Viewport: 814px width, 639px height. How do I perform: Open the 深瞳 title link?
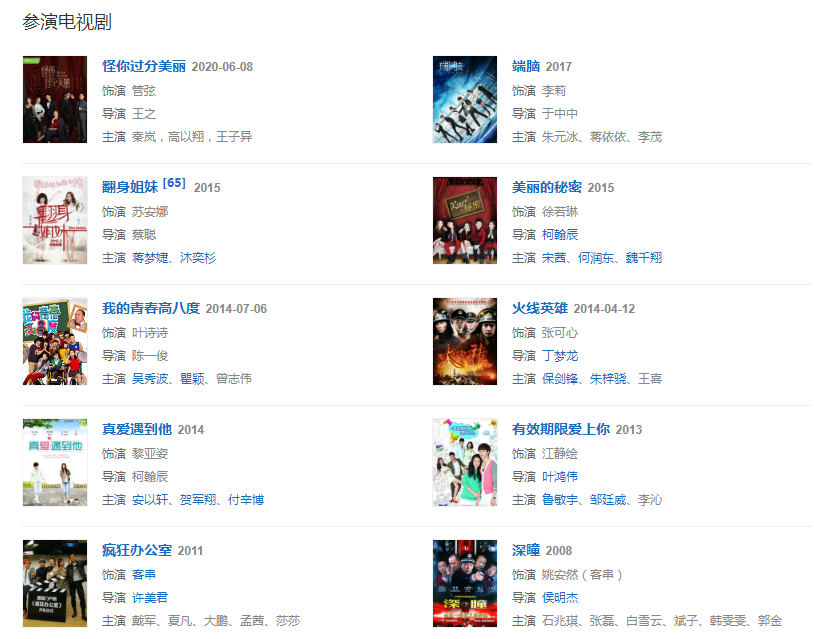pyautogui.click(x=526, y=551)
